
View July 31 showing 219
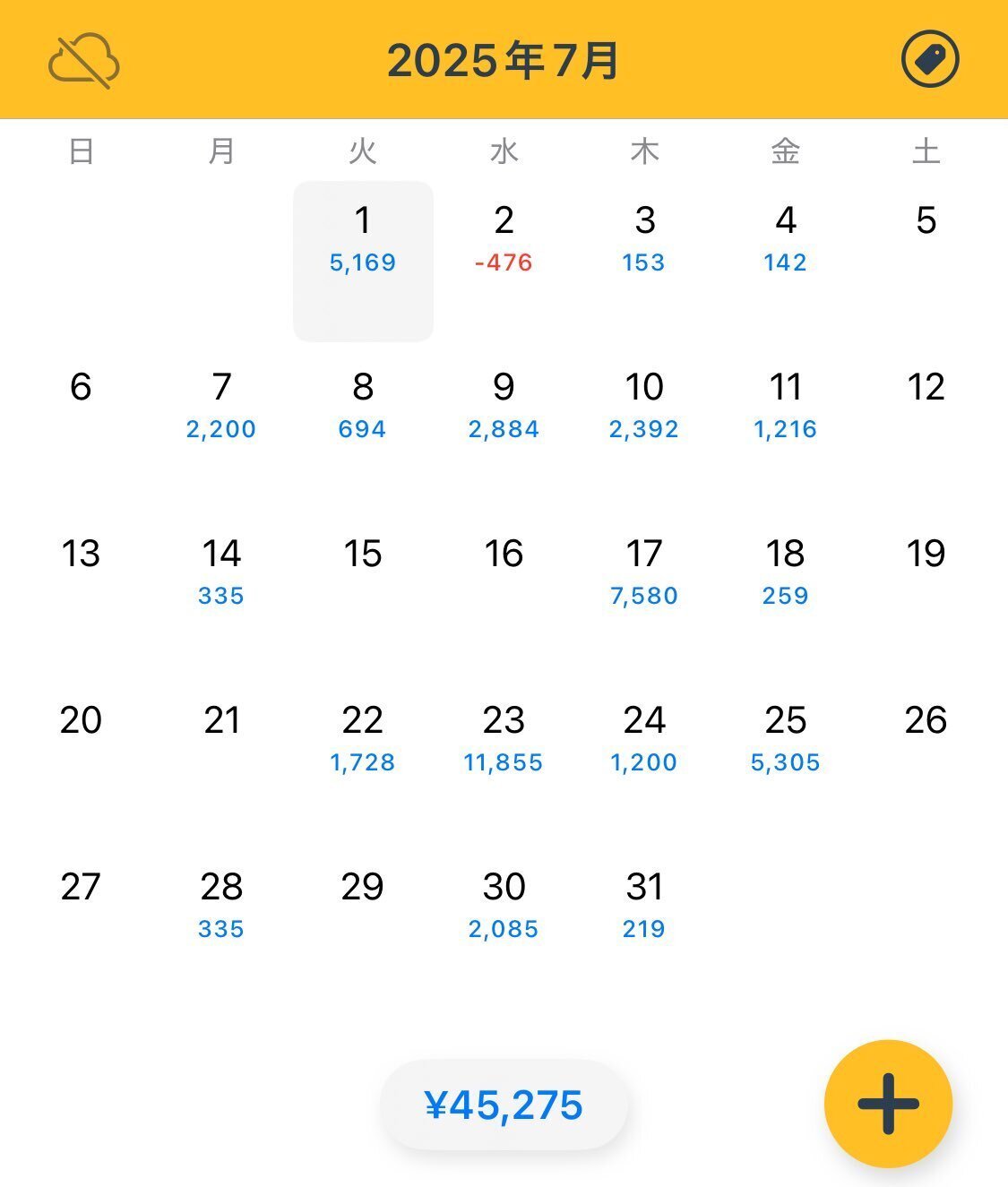tap(644, 907)
